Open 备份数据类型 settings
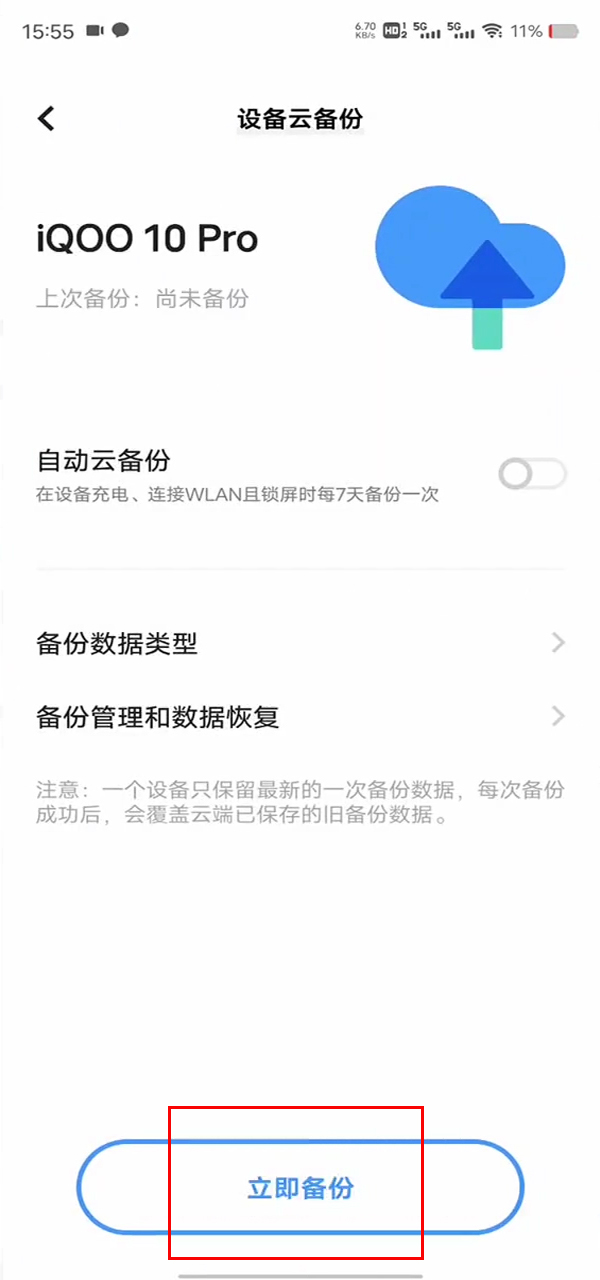 [300, 643]
